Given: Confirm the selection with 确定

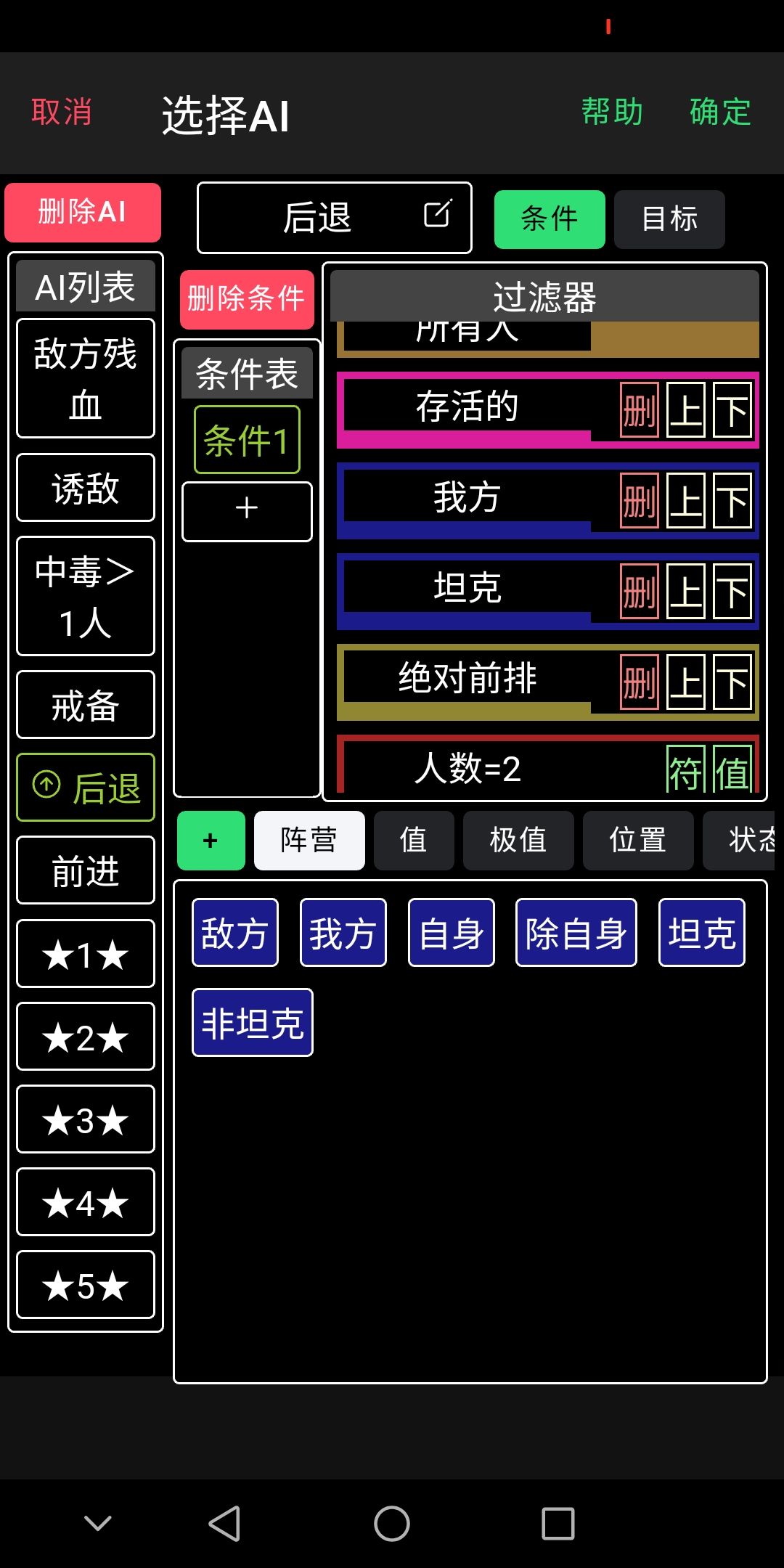Looking at the screenshot, I should point(719,111).
